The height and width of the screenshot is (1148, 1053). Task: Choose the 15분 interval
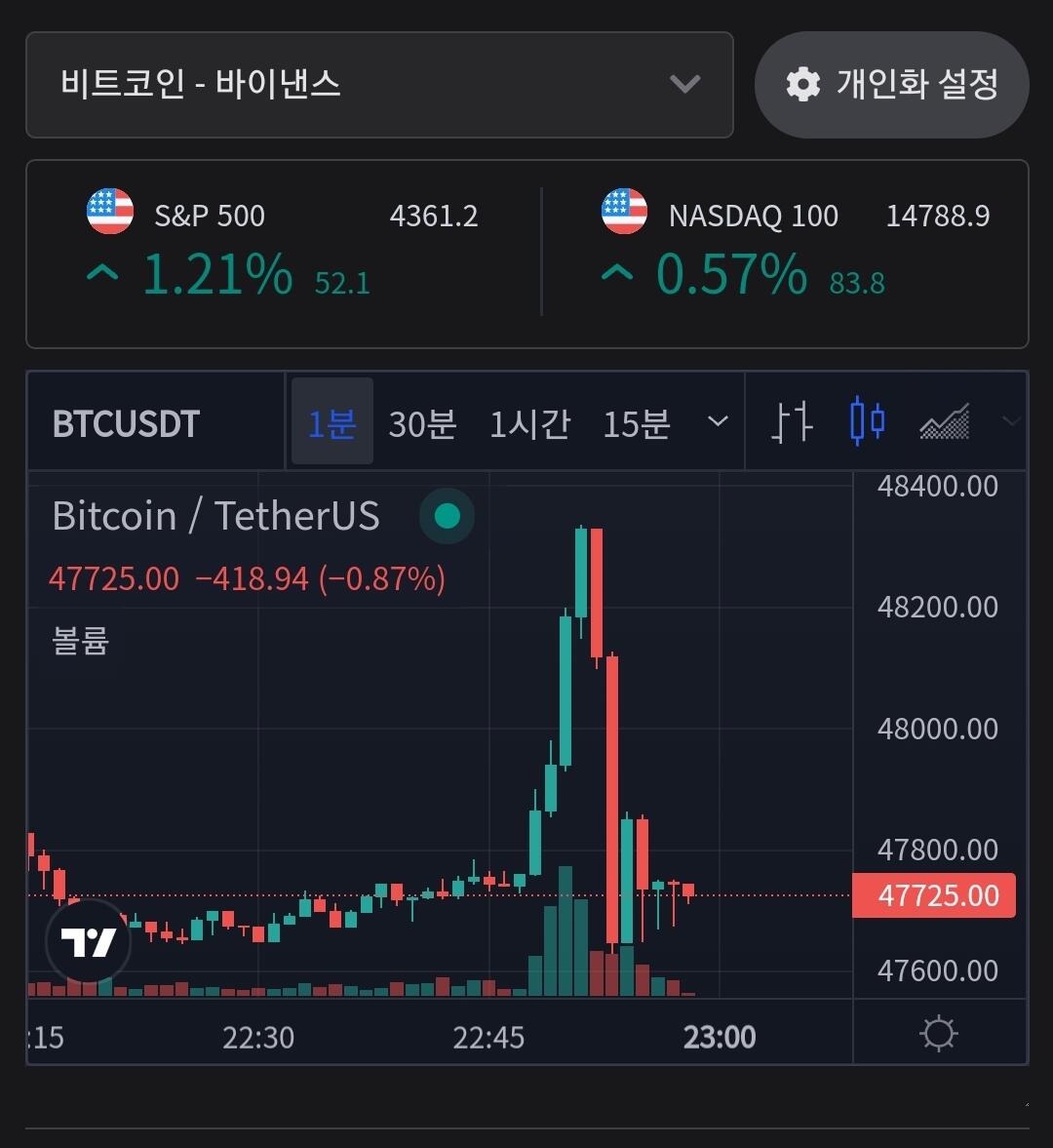(x=636, y=423)
